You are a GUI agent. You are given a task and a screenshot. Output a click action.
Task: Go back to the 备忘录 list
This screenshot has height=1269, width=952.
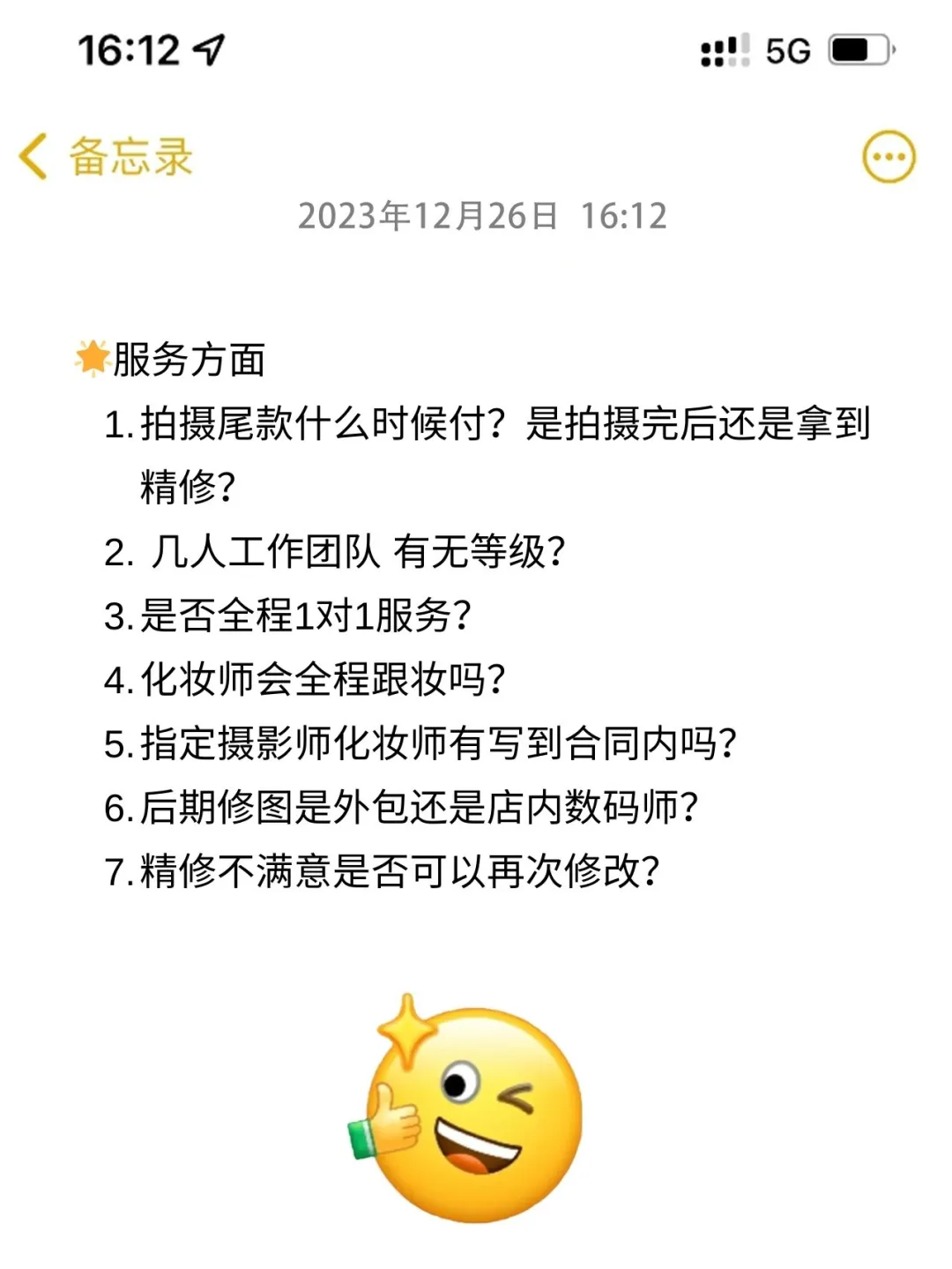click(x=106, y=157)
